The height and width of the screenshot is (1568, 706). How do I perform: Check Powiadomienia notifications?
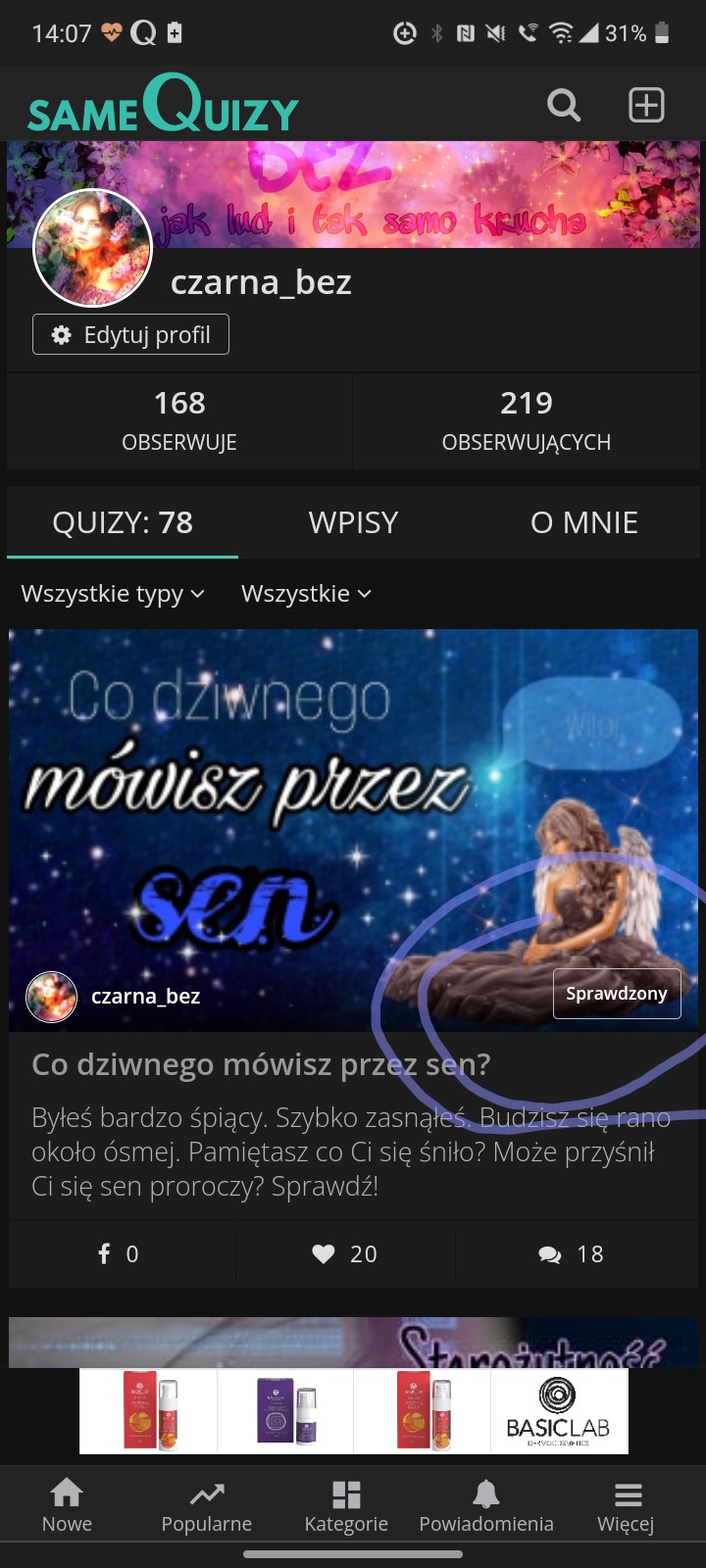pos(486,1505)
